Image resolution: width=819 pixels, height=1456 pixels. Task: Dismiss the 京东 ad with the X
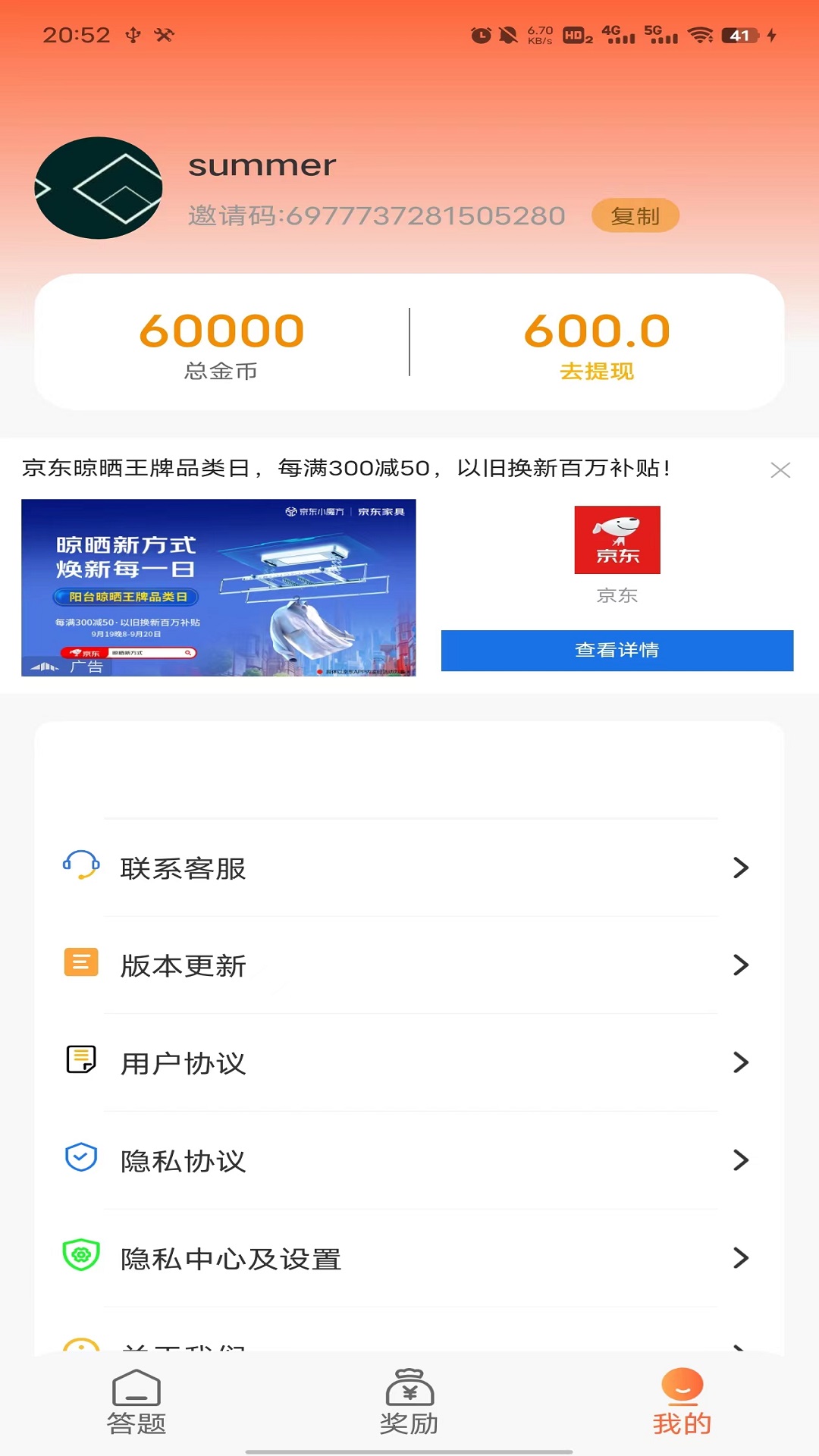pyautogui.click(x=780, y=470)
